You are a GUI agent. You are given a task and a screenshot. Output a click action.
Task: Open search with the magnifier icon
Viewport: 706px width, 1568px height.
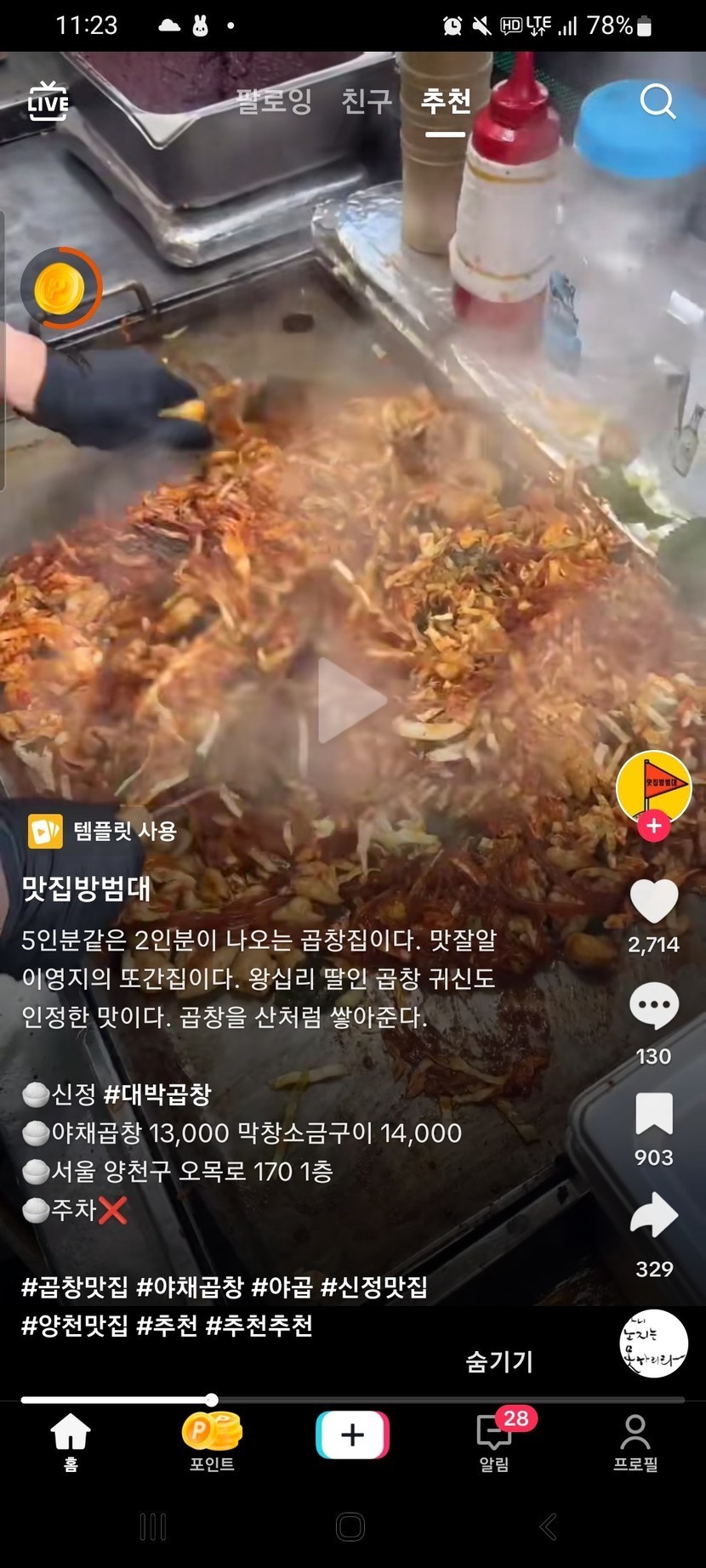tap(658, 102)
